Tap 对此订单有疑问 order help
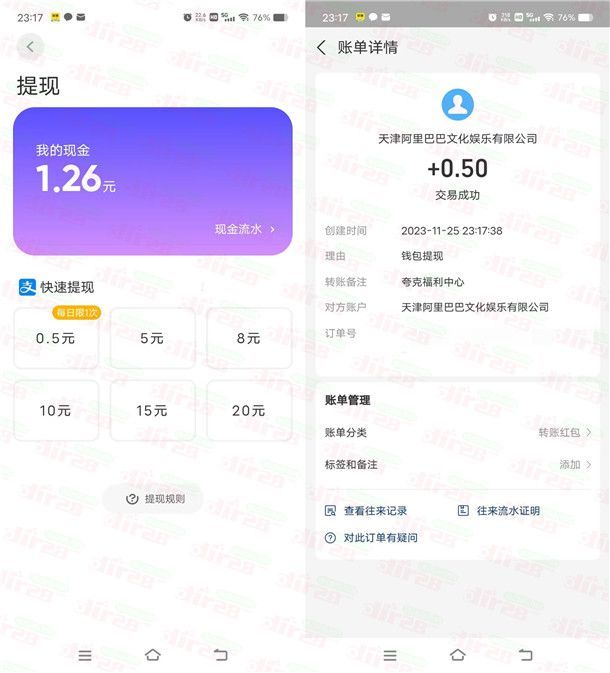The image size is (610, 673). pos(371,538)
